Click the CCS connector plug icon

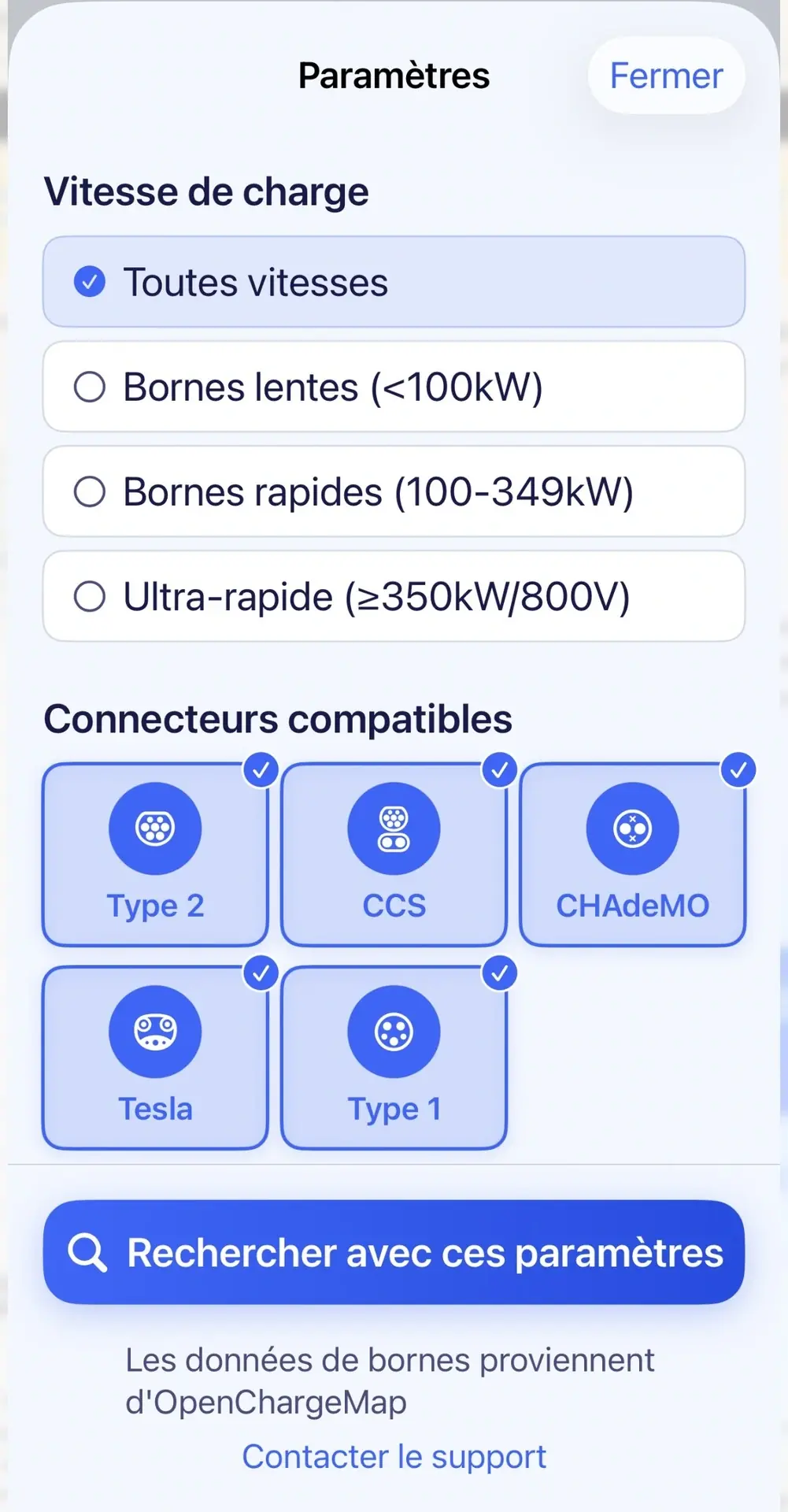[394, 828]
